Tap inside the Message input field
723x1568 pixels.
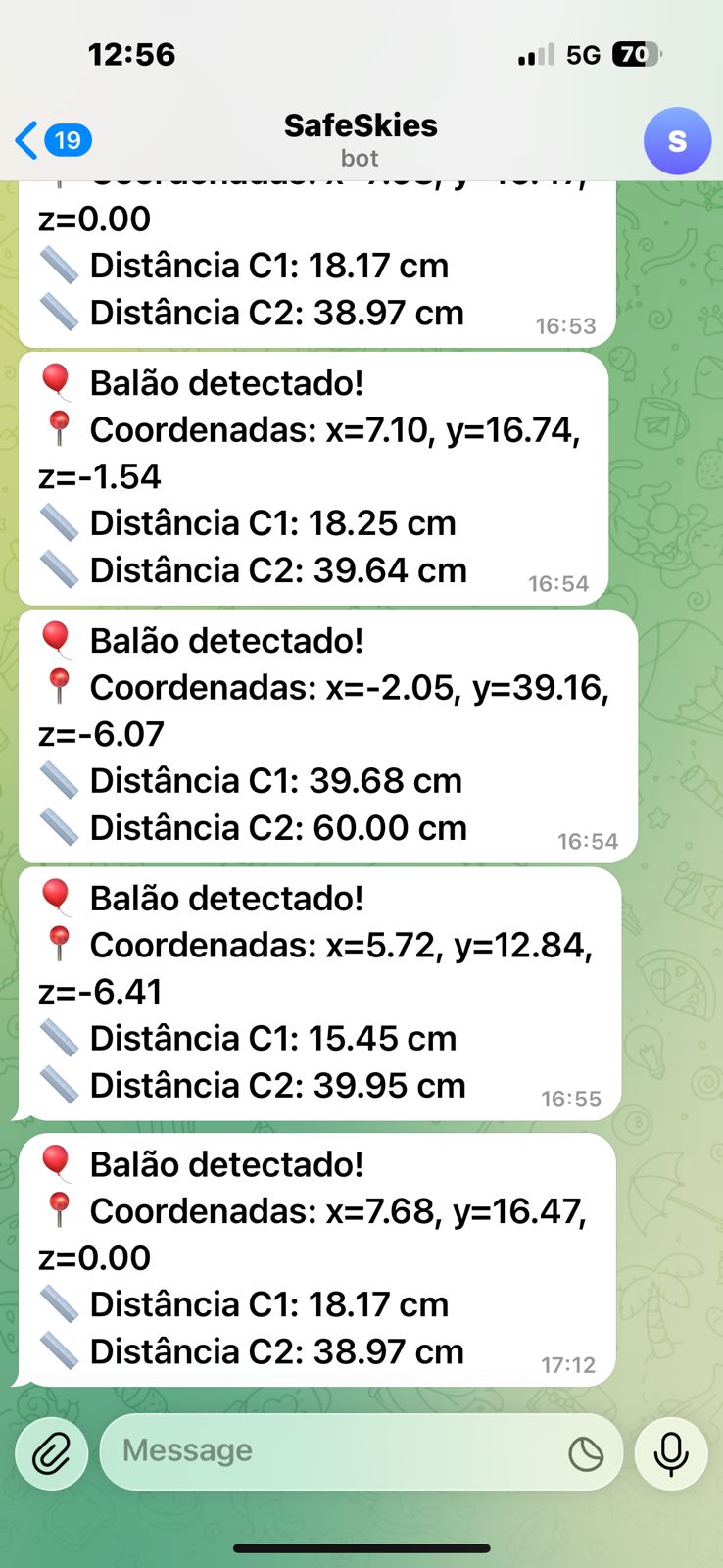click(x=294, y=1453)
